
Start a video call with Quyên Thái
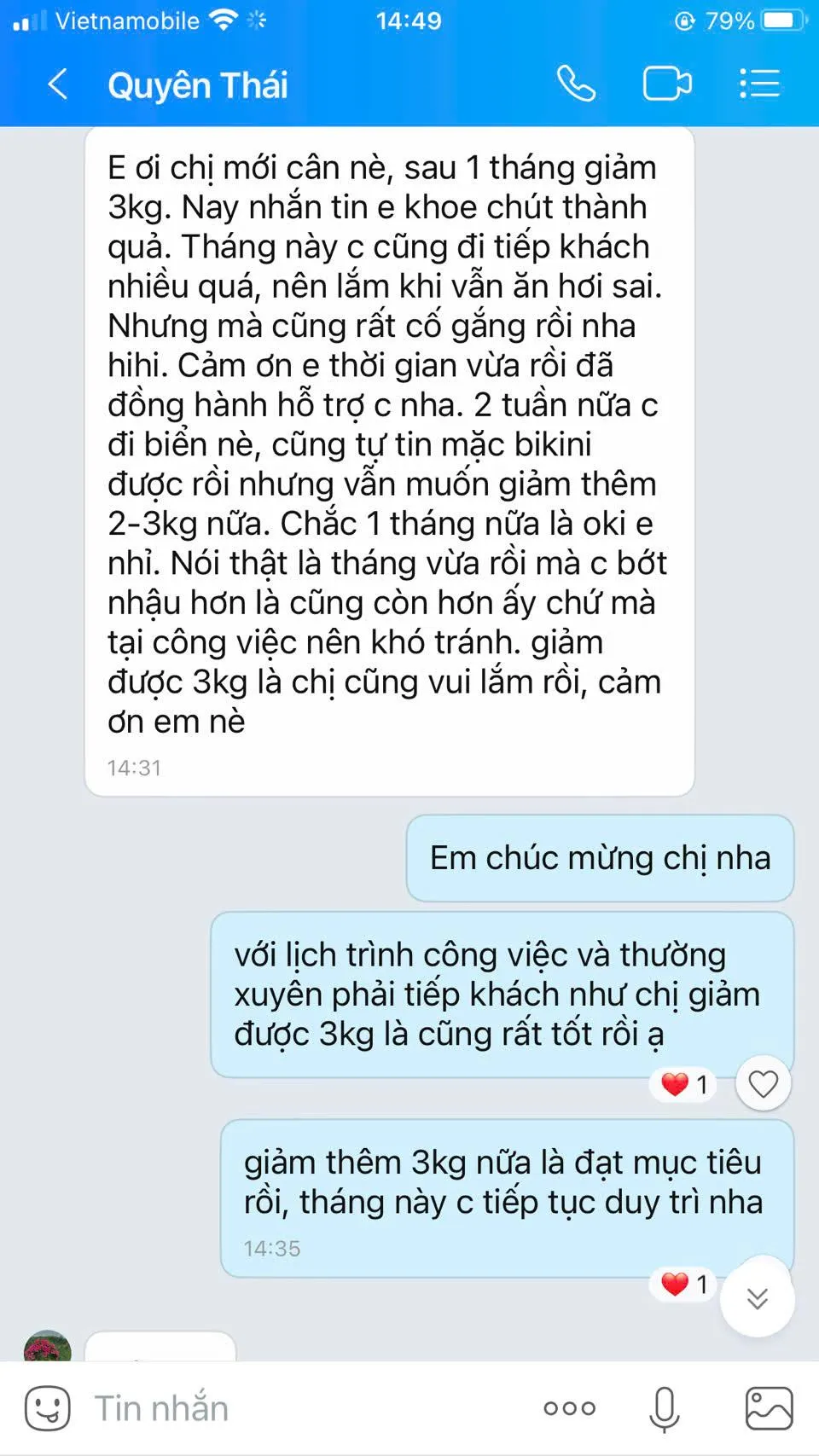(x=666, y=84)
